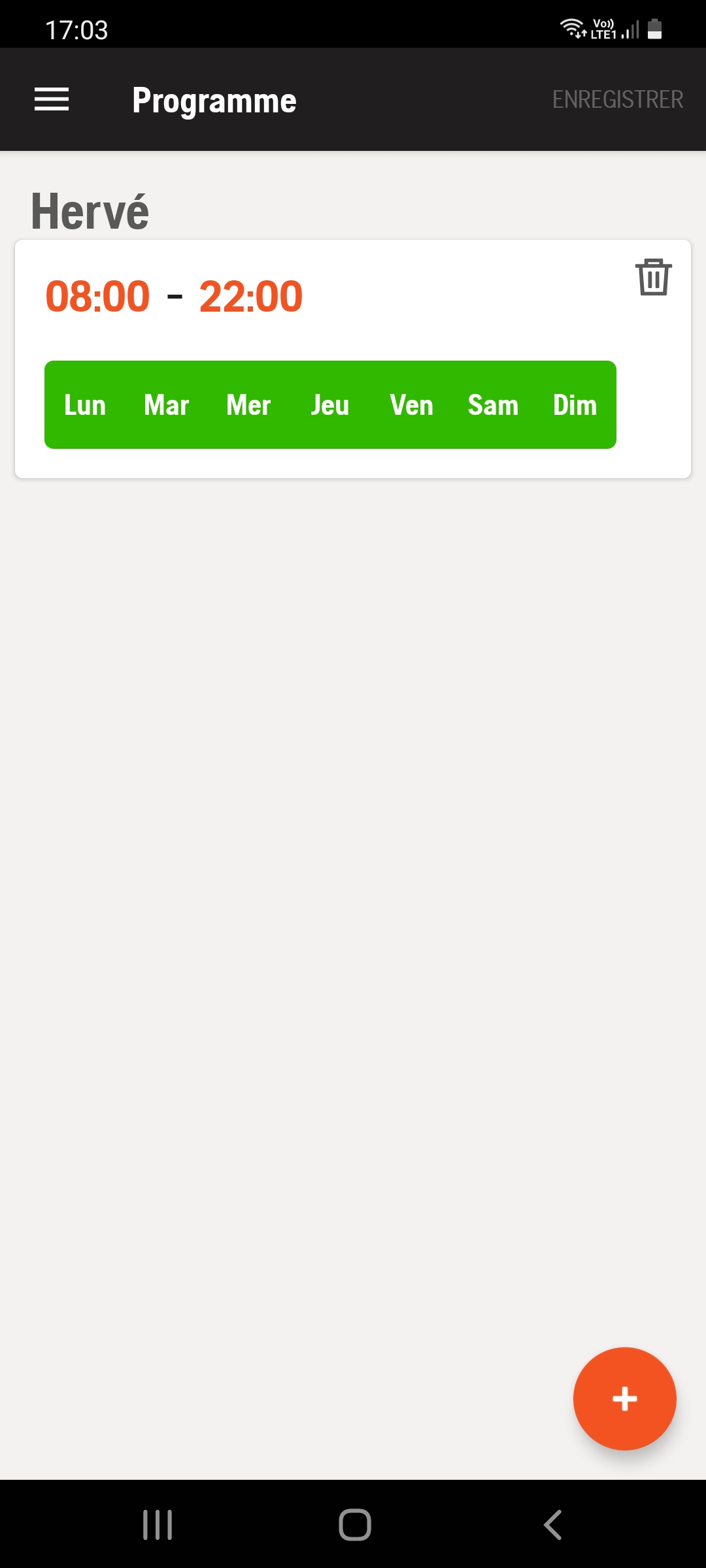Change the 08:00 start time
The width and height of the screenshot is (706, 1568).
[x=97, y=297]
